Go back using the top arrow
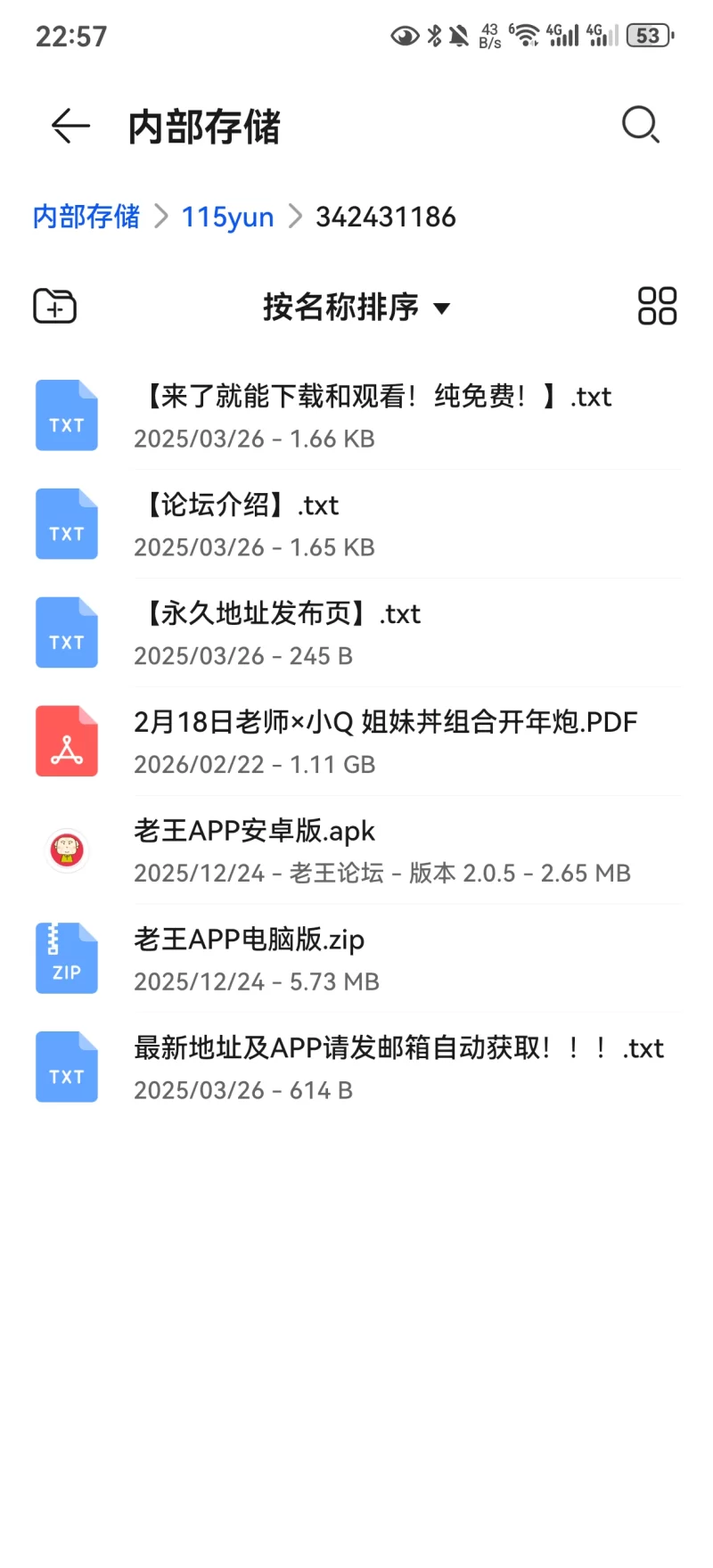The width and height of the screenshot is (713, 1568). tap(71, 126)
